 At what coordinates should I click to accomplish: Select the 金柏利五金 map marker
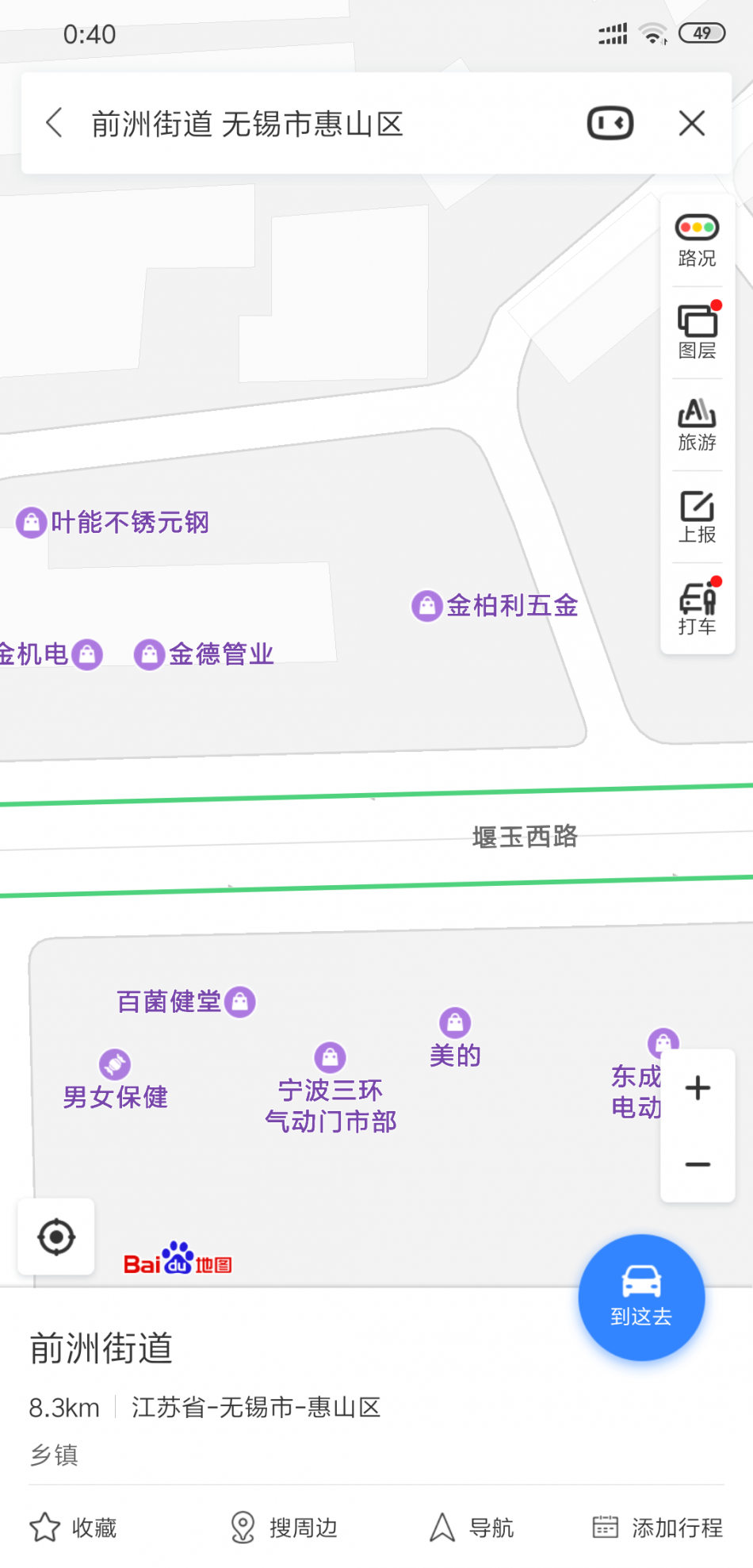[426, 607]
